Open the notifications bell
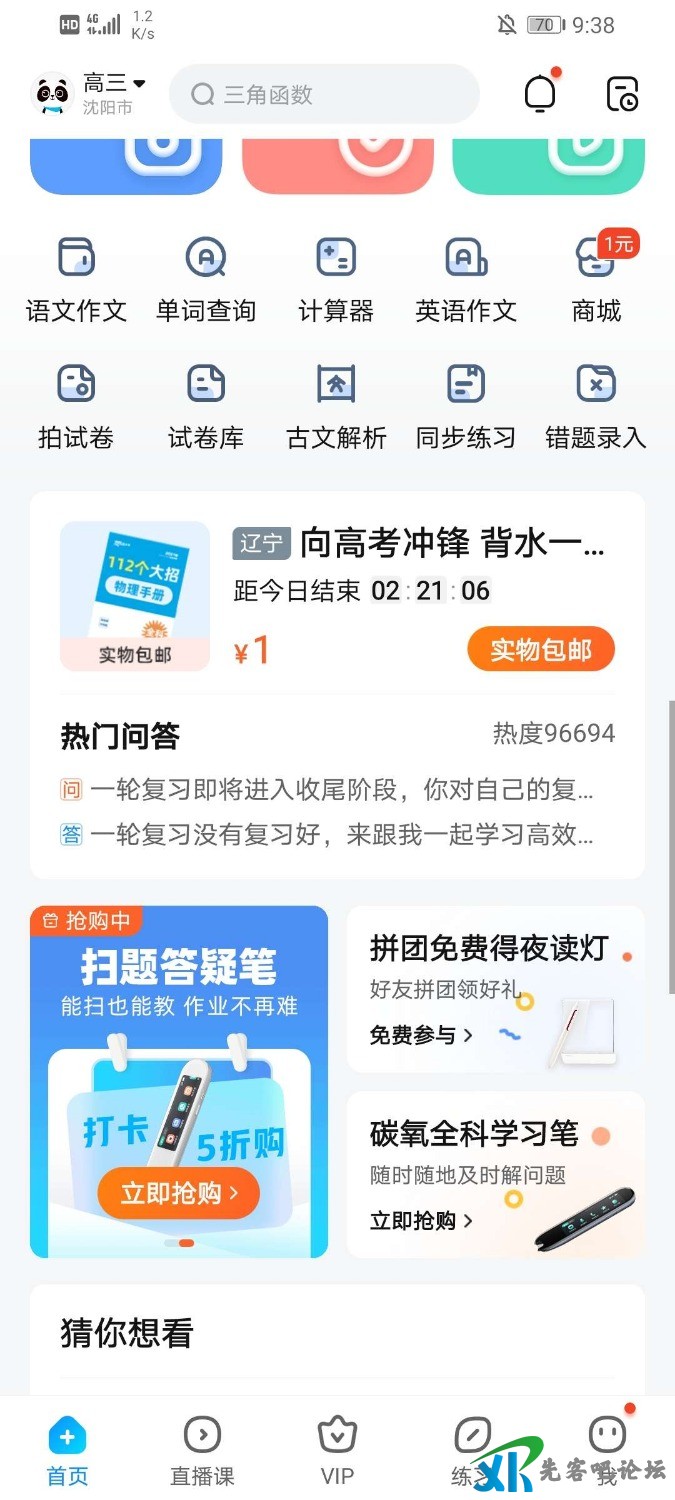 (540, 94)
